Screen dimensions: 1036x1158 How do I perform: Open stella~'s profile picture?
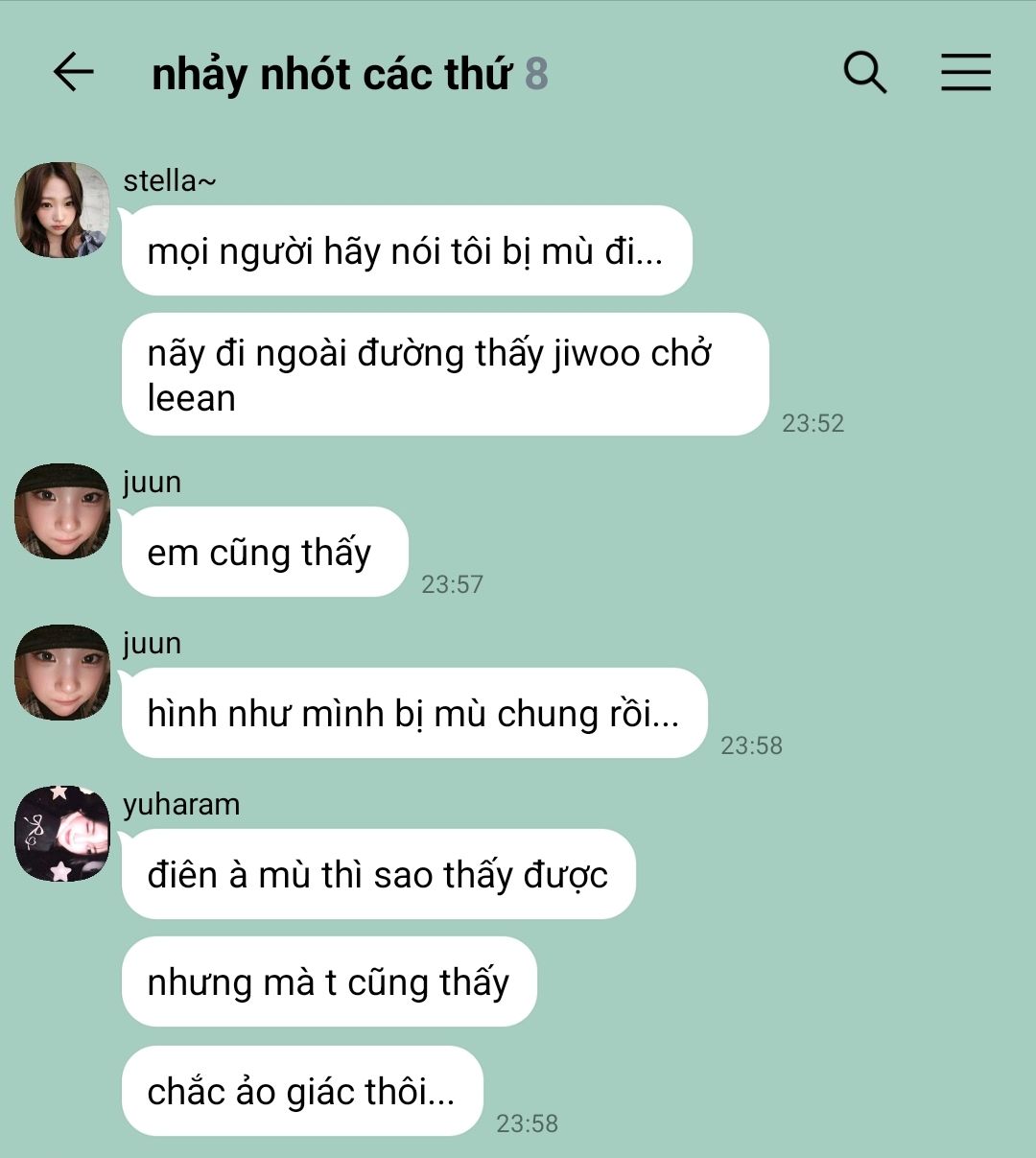pyautogui.click(x=62, y=210)
